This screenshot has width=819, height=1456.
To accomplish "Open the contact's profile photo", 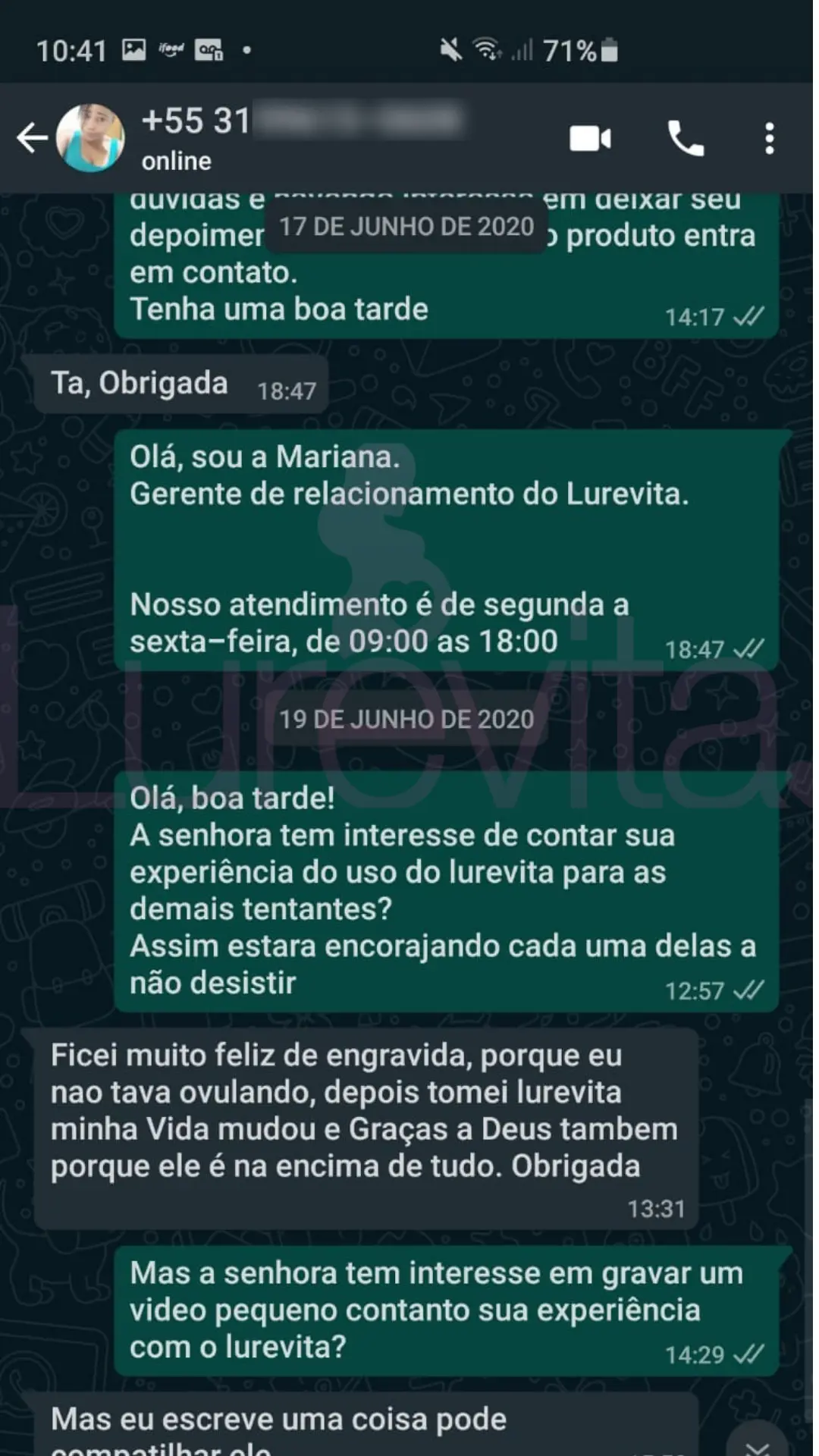I will tap(90, 138).
